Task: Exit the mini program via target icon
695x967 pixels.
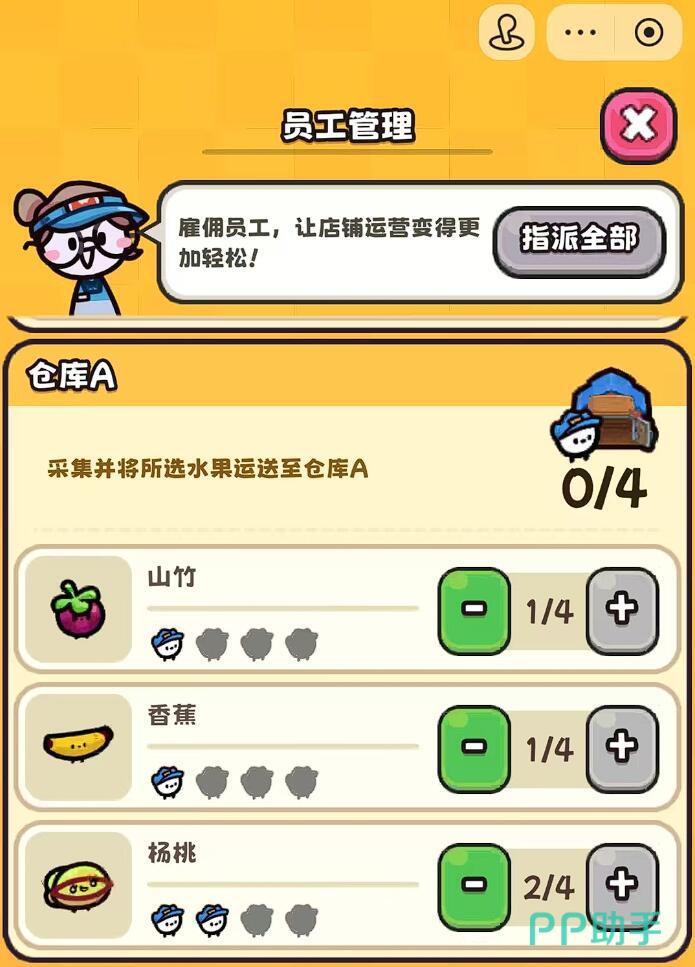Action: click(649, 32)
